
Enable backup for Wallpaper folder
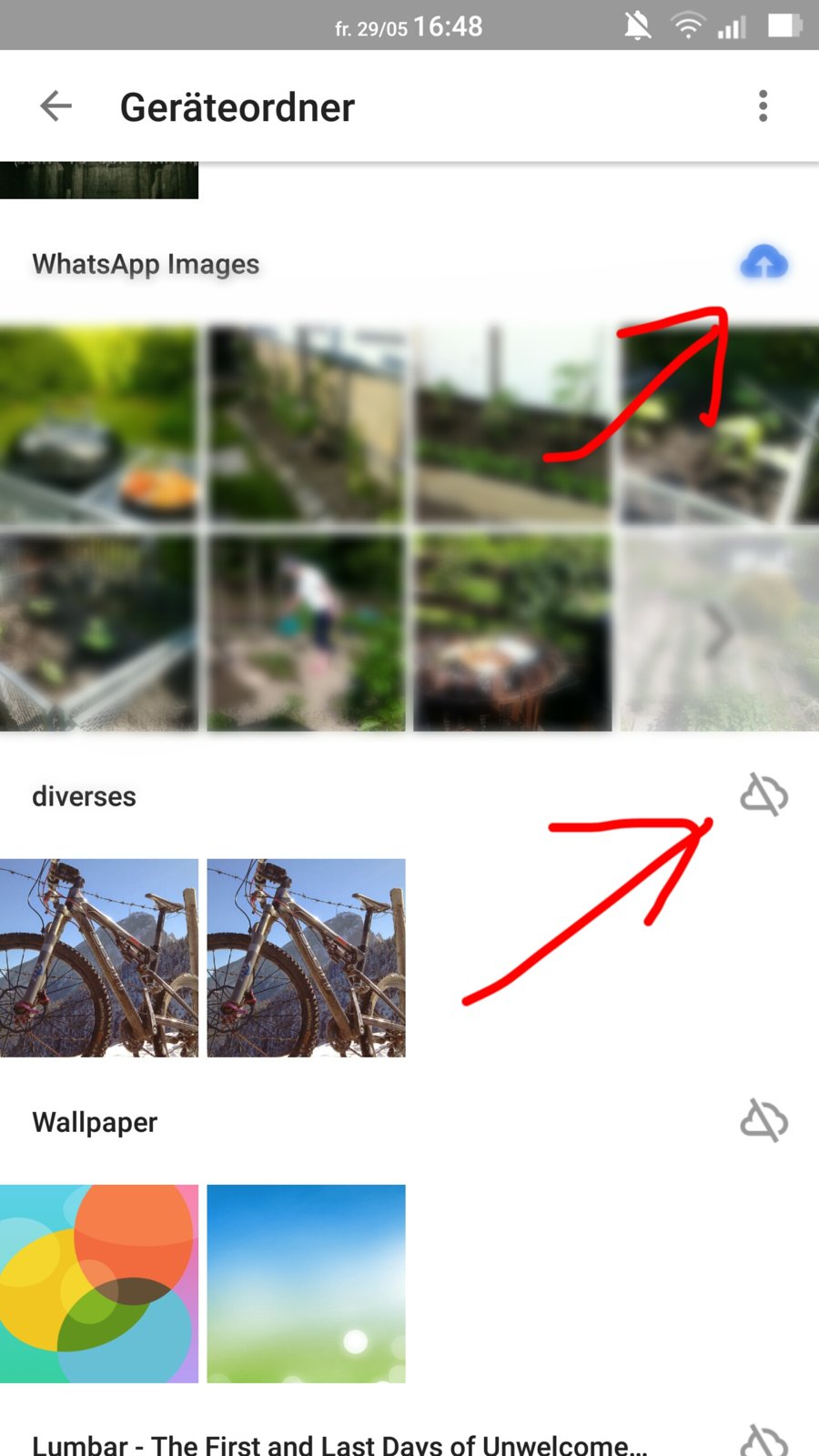coord(763,1120)
